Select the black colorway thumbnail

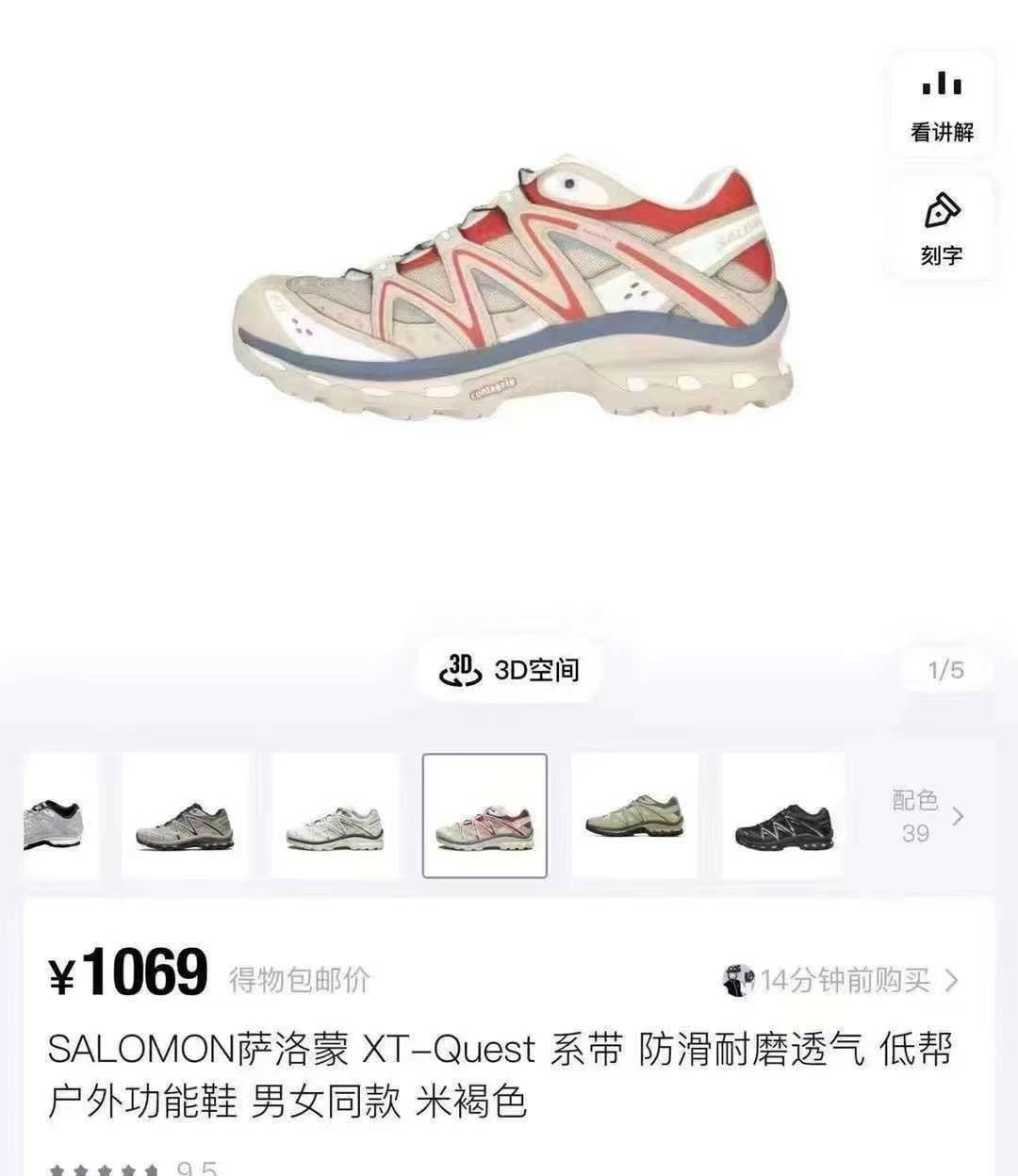(783, 816)
